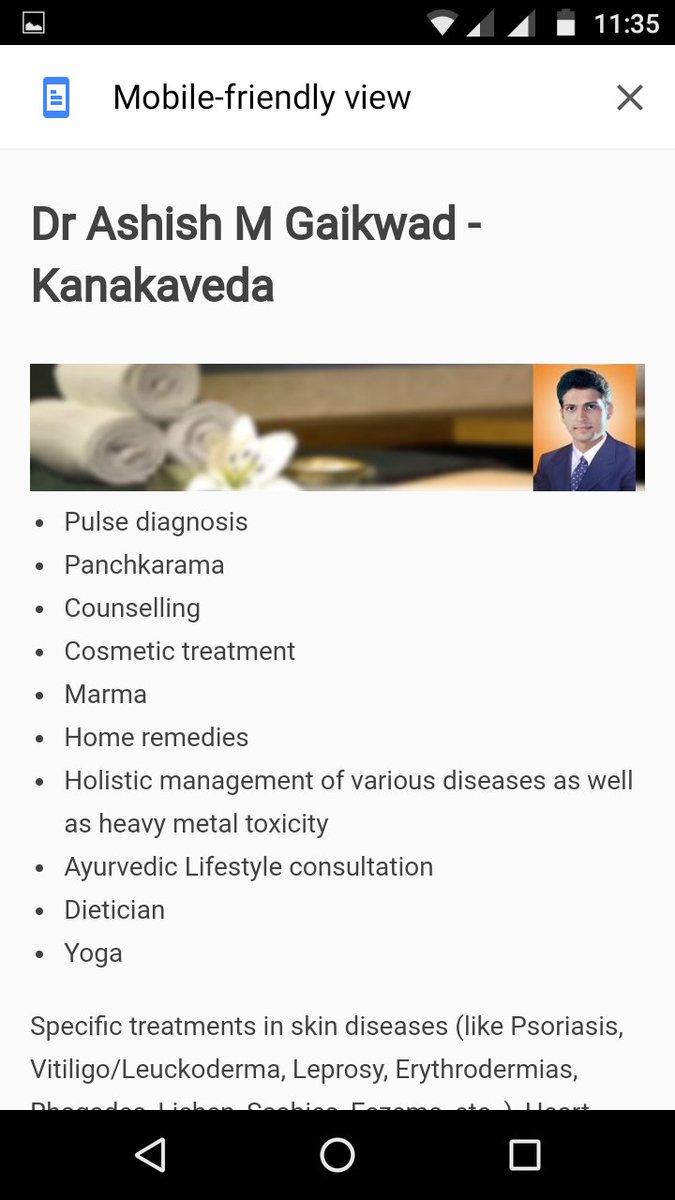This screenshot has height=1200, width=675.
Task: Open recent apps overview
Action: (x=524, y=1155)
